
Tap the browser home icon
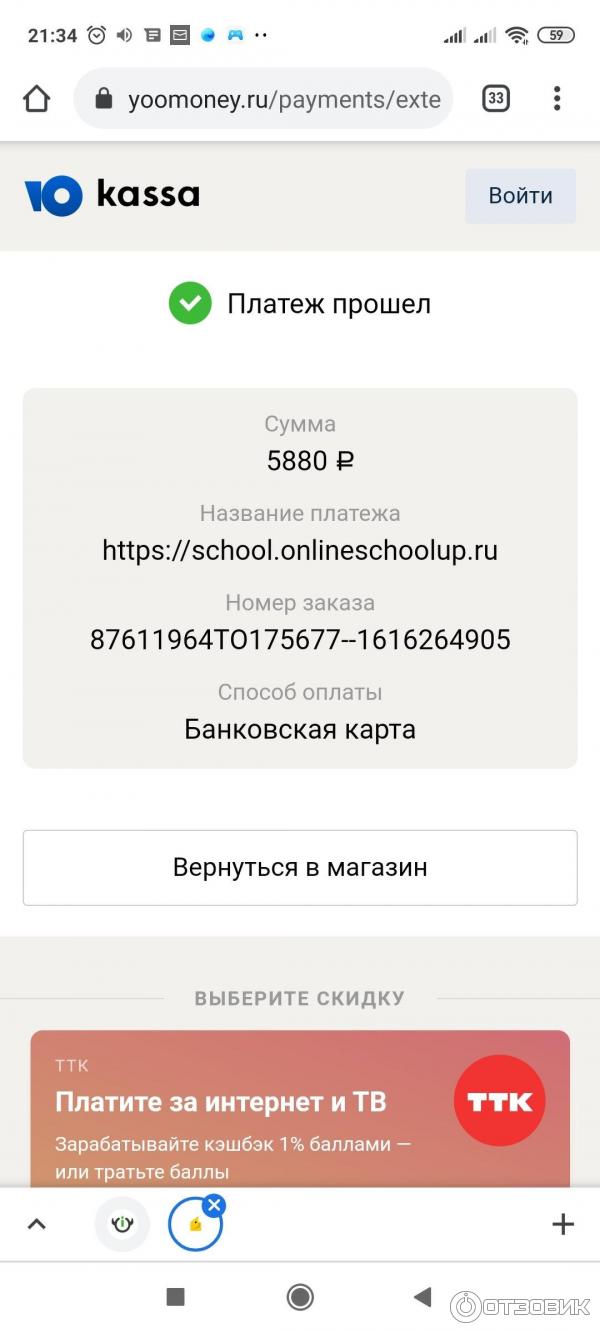37,98
